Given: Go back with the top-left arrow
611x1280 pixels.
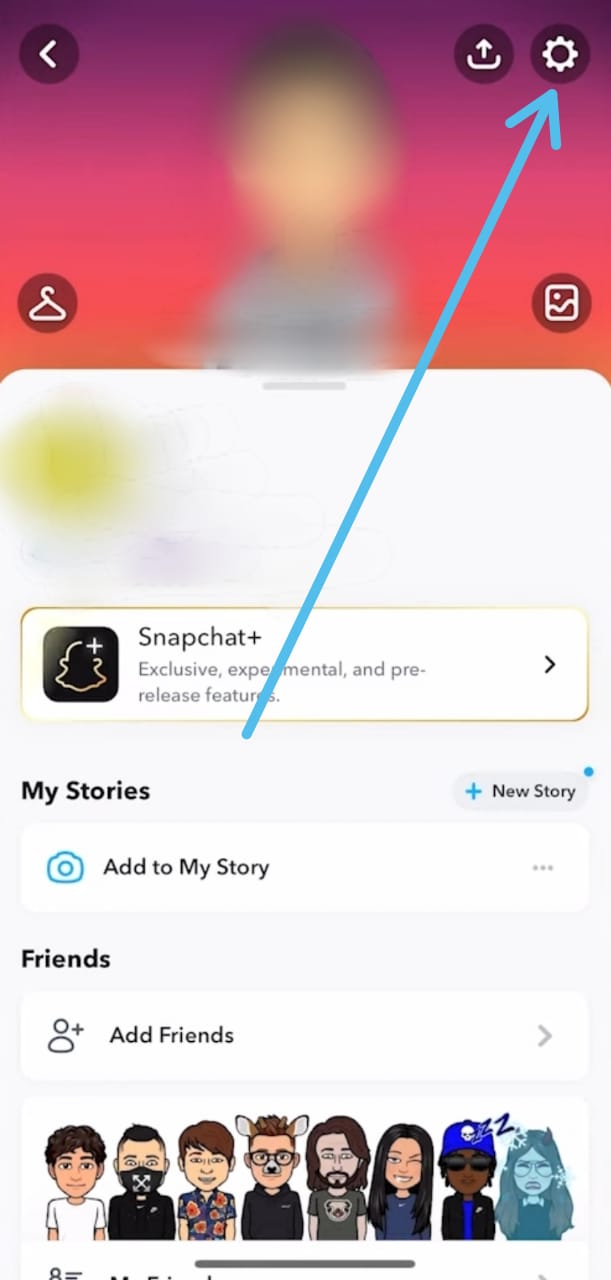Looking at the screenshot, I should (x=47, y=54).
